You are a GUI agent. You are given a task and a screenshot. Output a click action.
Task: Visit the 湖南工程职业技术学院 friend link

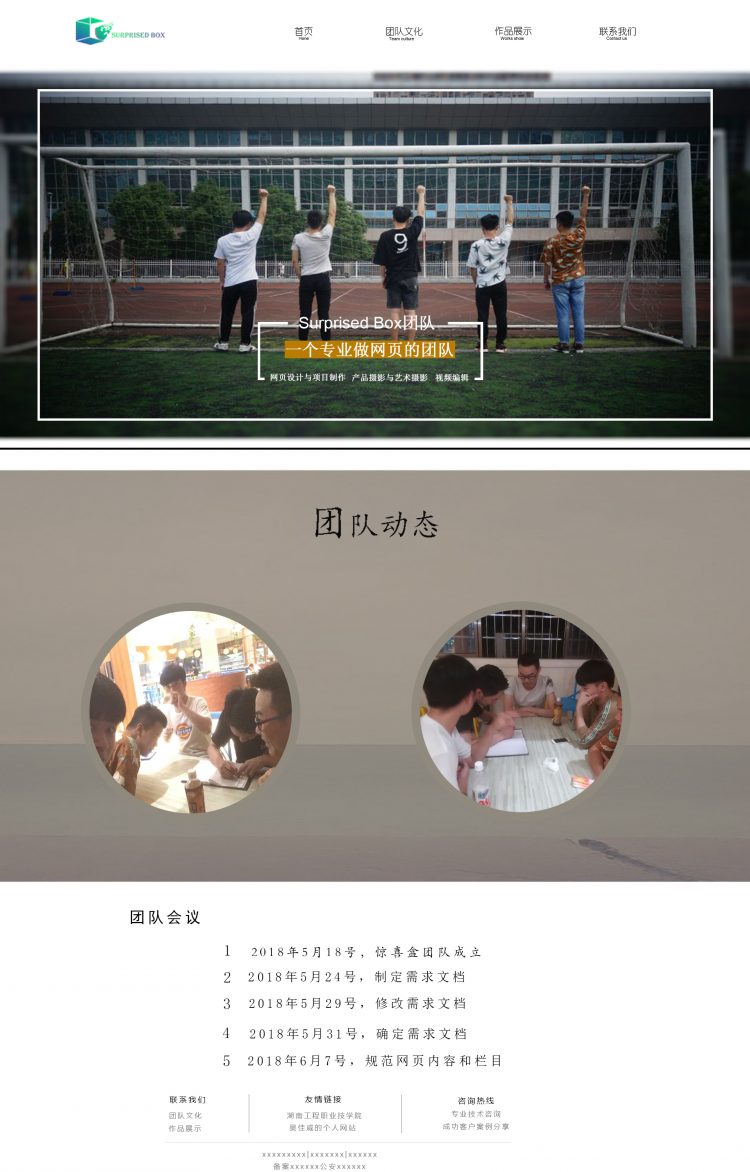click(324, 1115)
